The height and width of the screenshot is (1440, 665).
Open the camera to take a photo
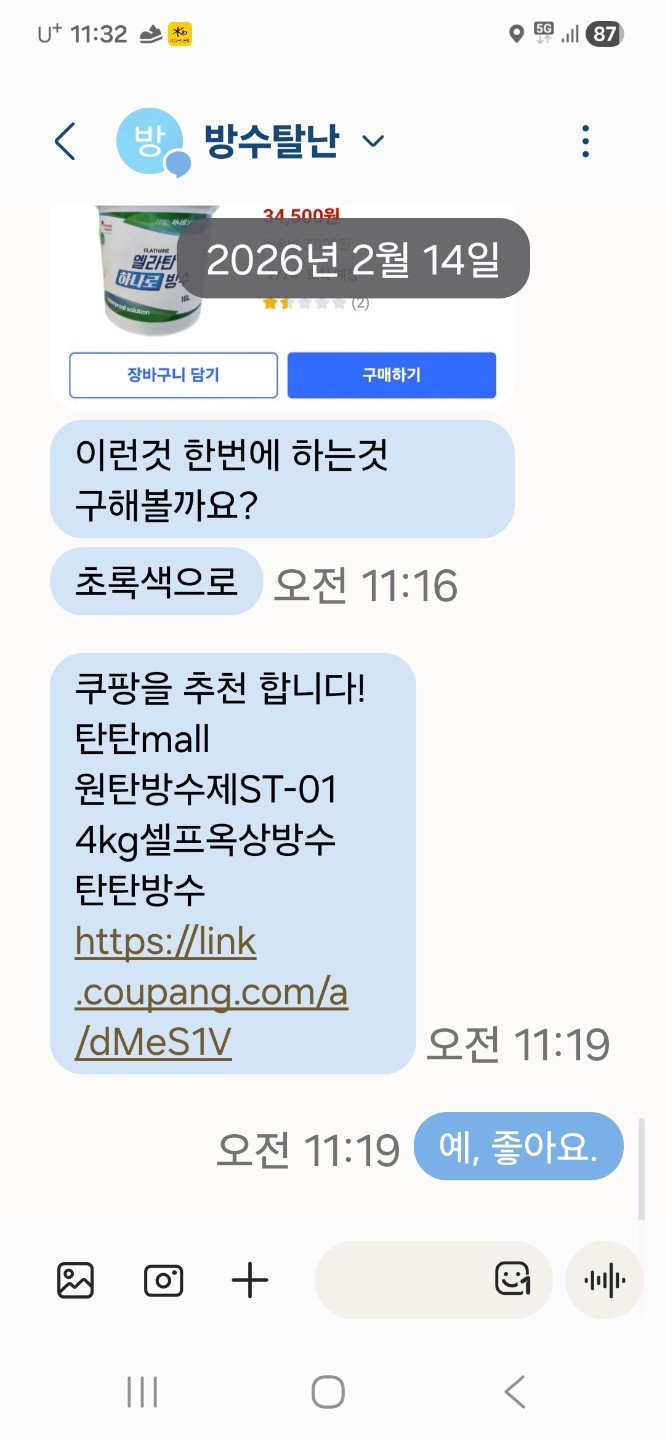163,1280
